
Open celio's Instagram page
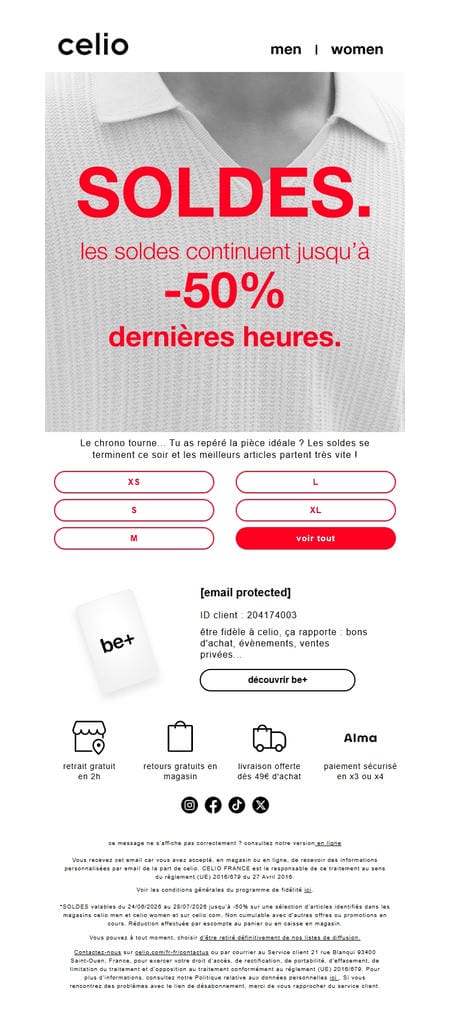pos(189,805)
